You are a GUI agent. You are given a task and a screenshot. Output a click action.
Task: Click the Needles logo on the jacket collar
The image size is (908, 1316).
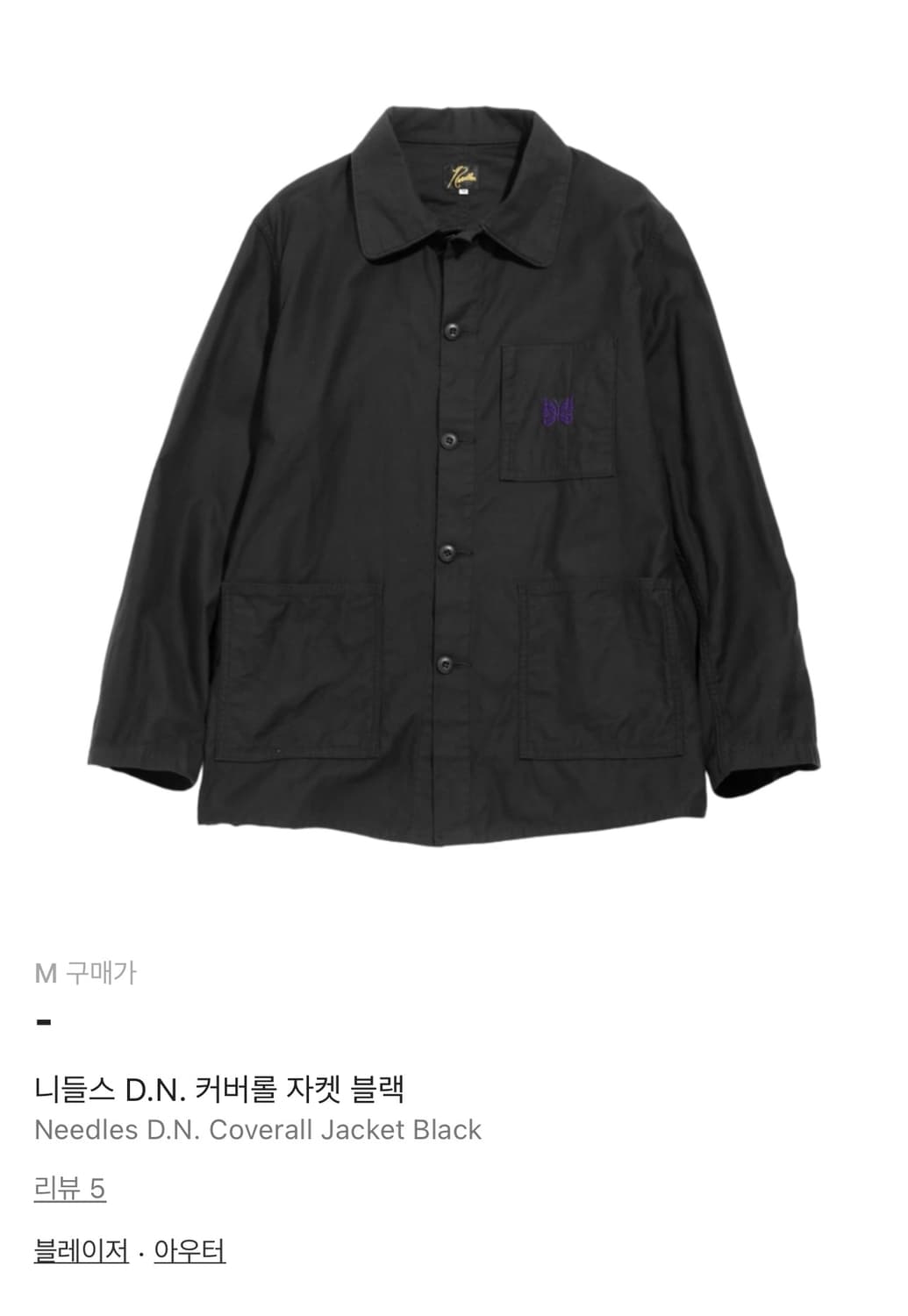point(462,175)
